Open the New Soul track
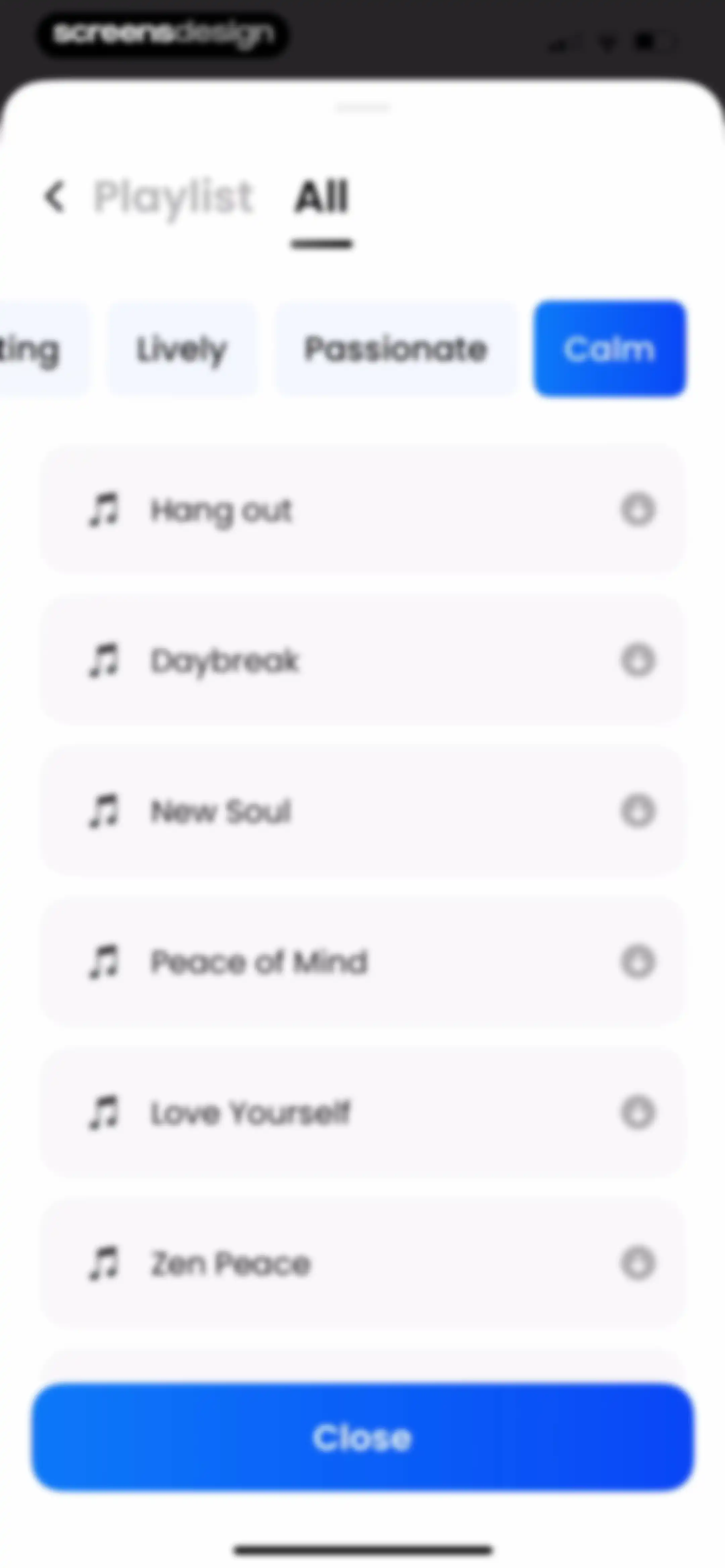725x1568 pixels. [363, 812]
